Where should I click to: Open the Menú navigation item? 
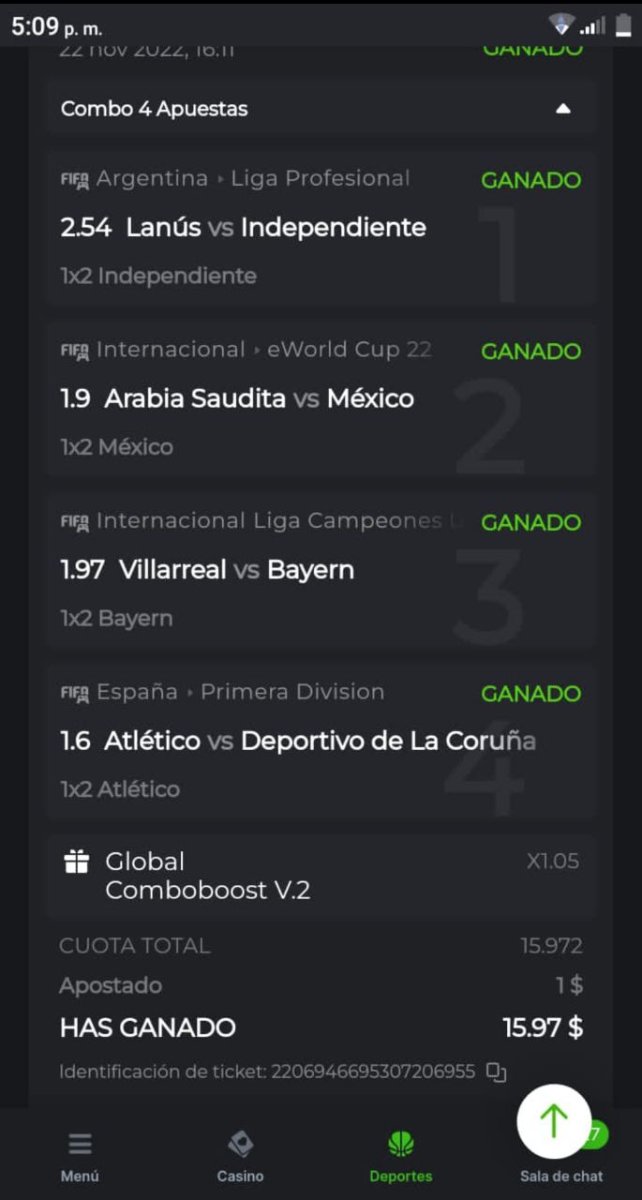[x=80, y=1157]
